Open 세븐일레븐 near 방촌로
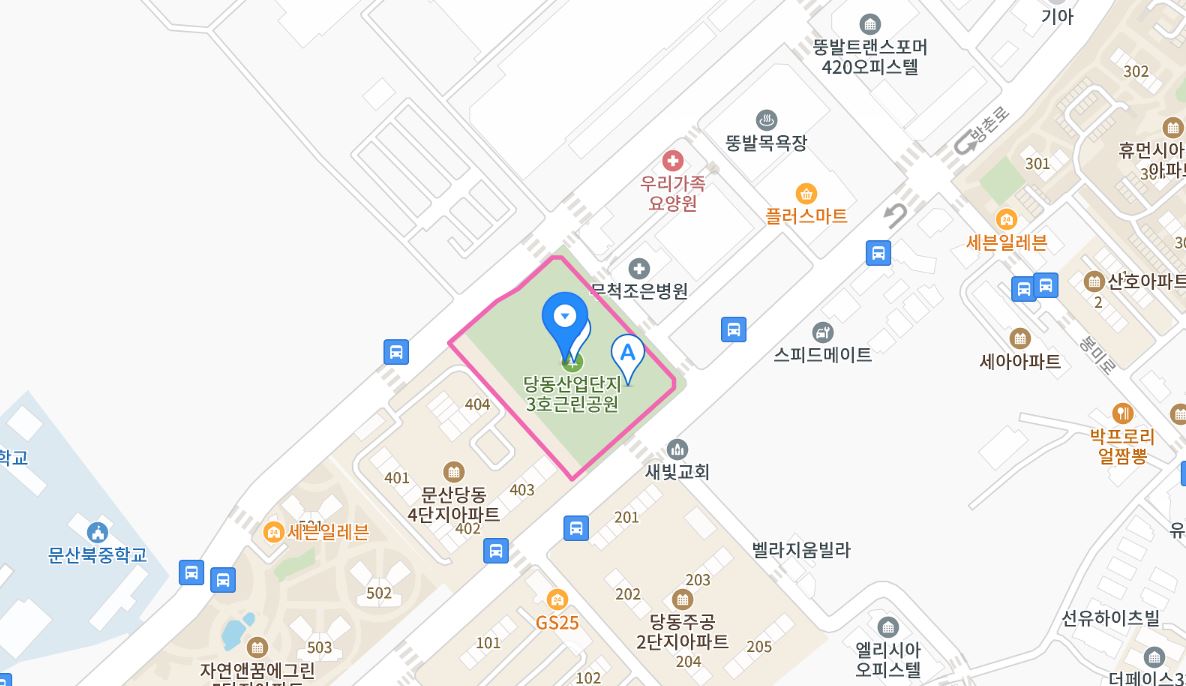This screenshot has height=686, width=1186. [1006, 219]
